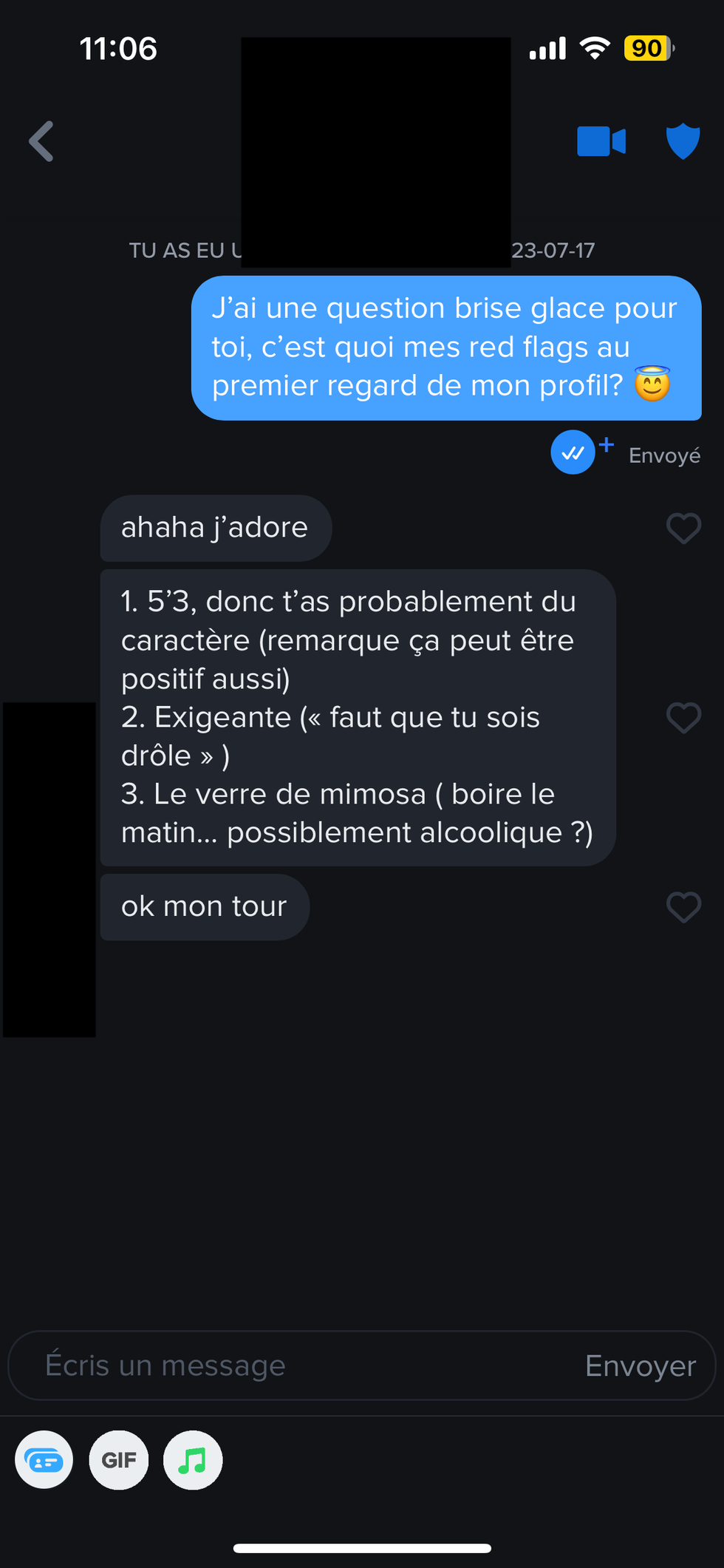
Task: Tap the battery indicator showing 90
Action: pyautogui.click(x=648, y=48)
